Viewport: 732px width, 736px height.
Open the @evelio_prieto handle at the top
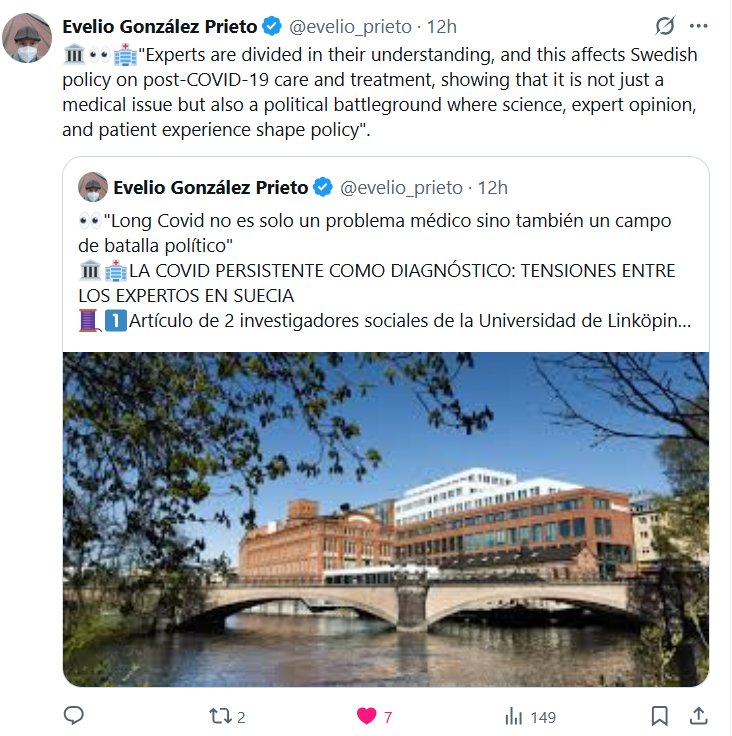pos(350,26)
